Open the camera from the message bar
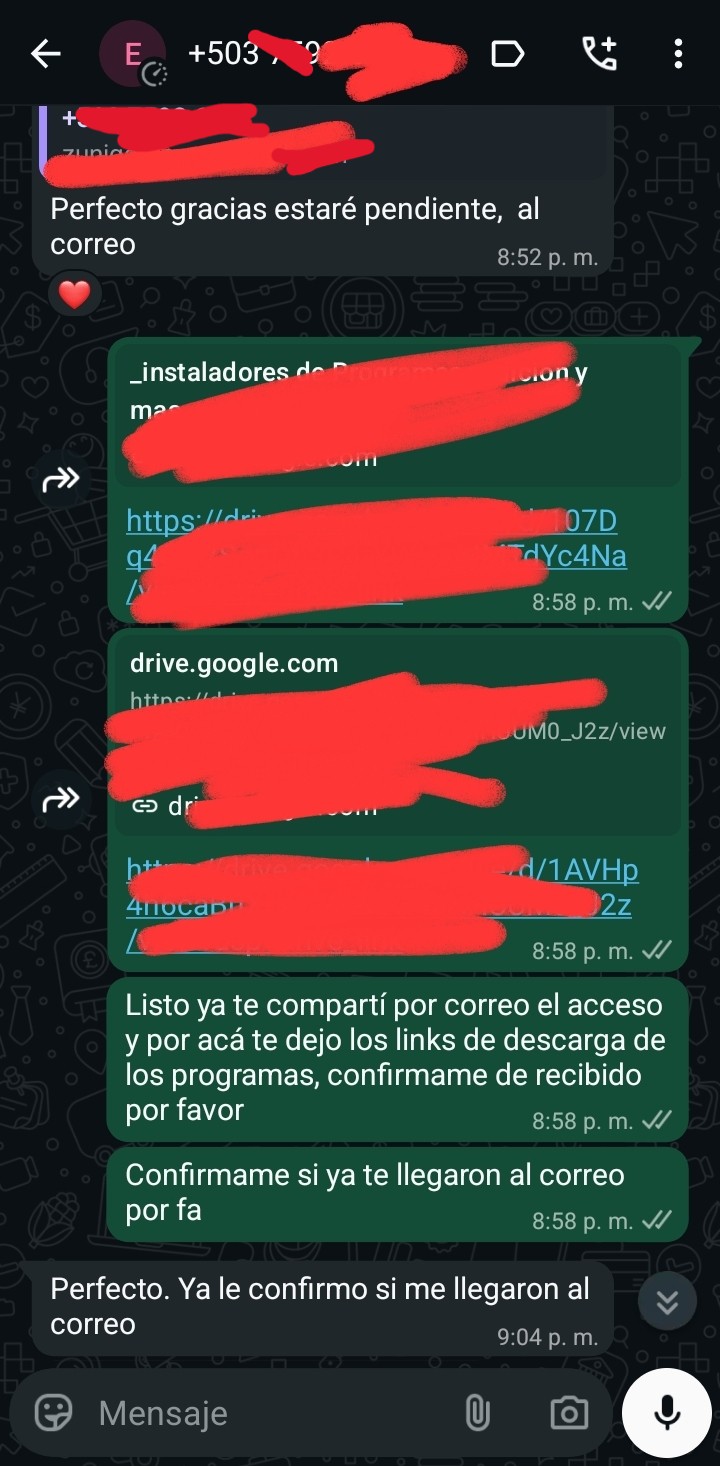Viewport: 720px width, 1466px height. coord(569,1412)
